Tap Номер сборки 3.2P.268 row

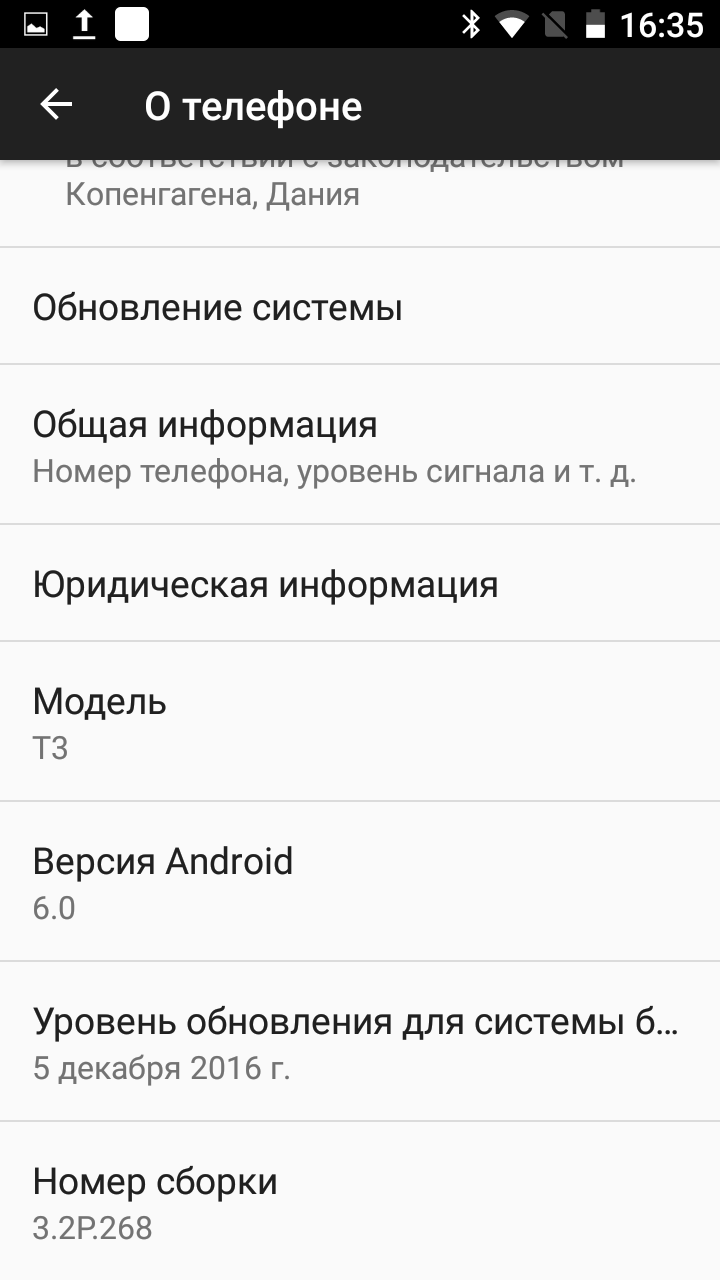click(x=360, y=1201)
